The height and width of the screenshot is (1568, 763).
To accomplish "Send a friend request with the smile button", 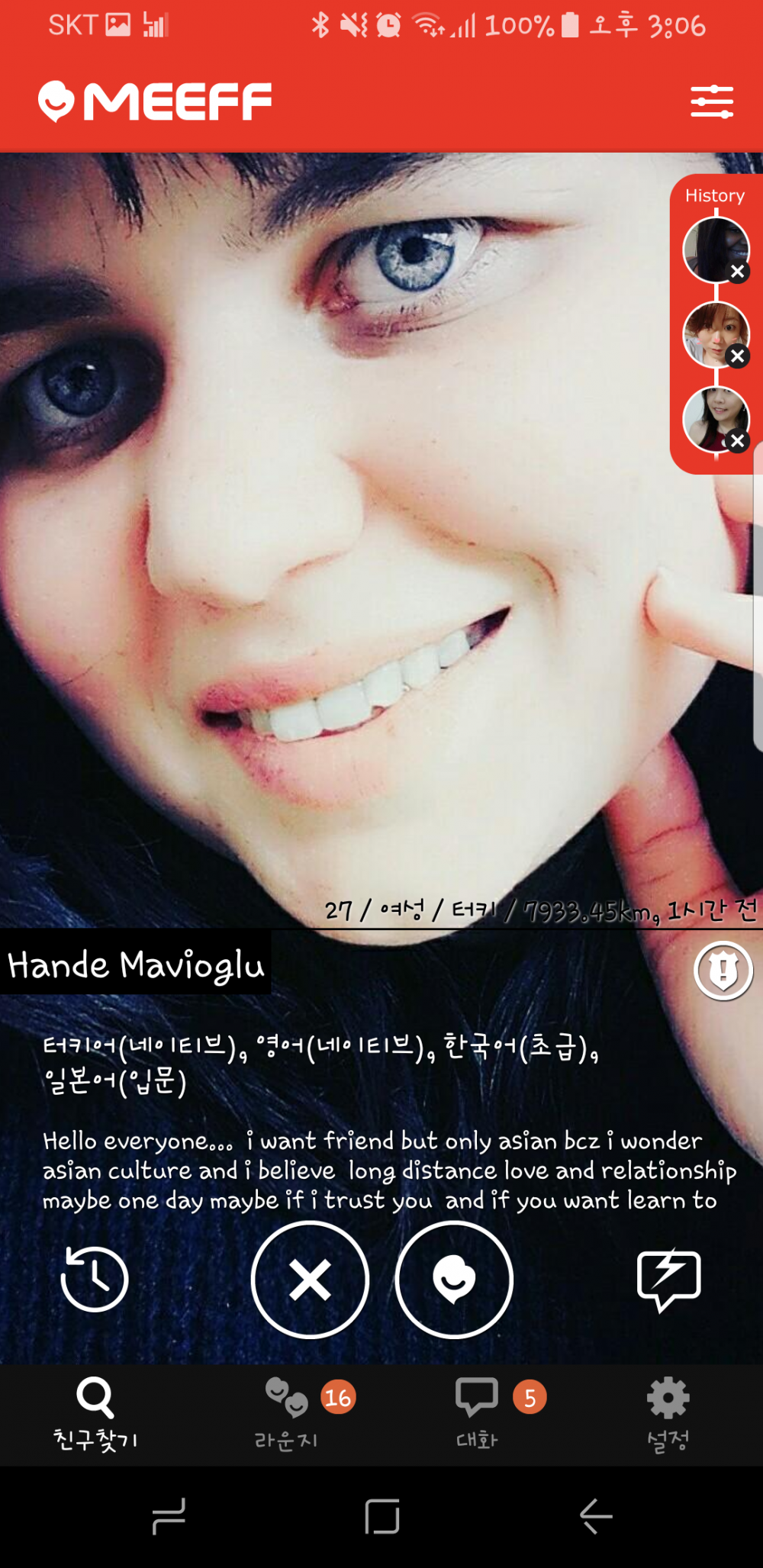I will pos(454,1280).
